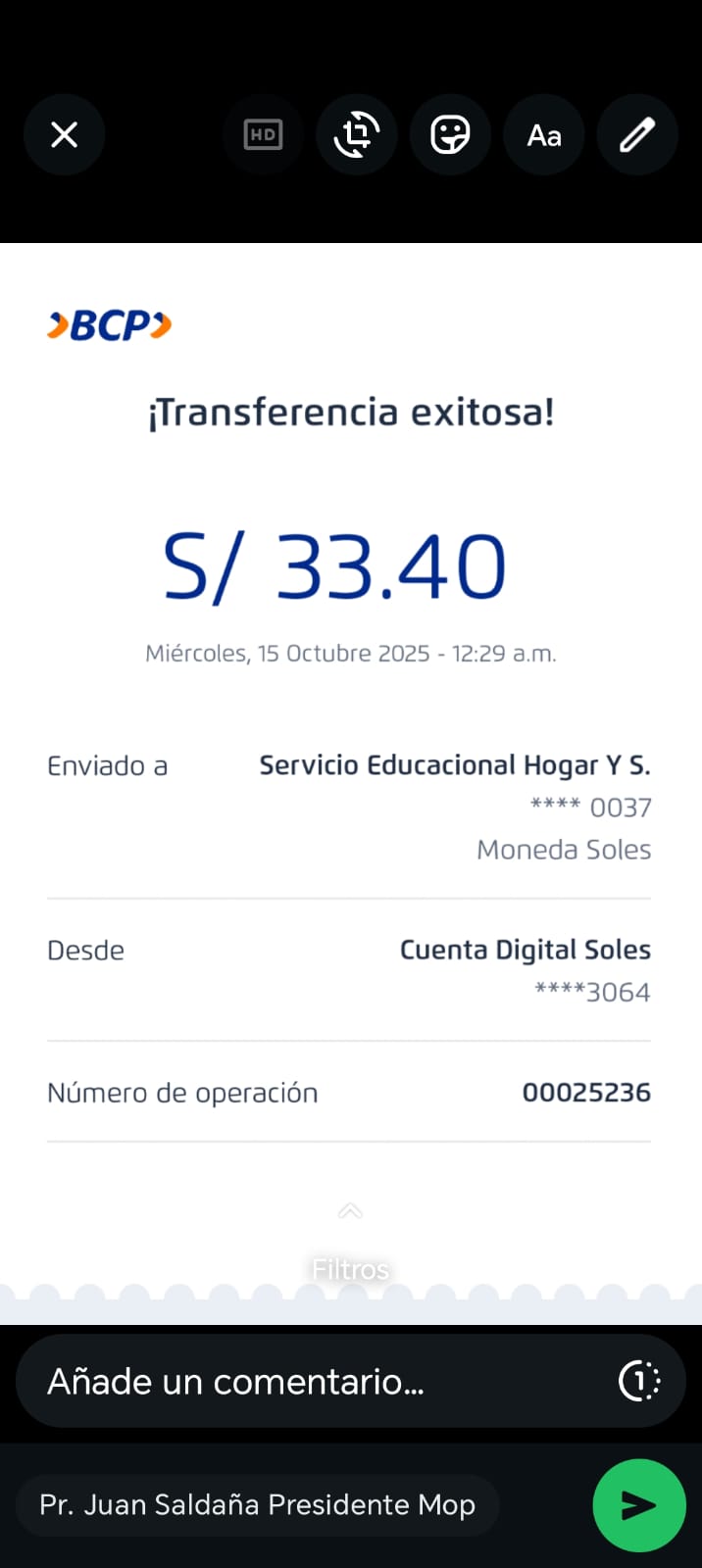Add a sticker or emoji
The height and width of the screenshot is (1568, 702).
tap(450, 134)
